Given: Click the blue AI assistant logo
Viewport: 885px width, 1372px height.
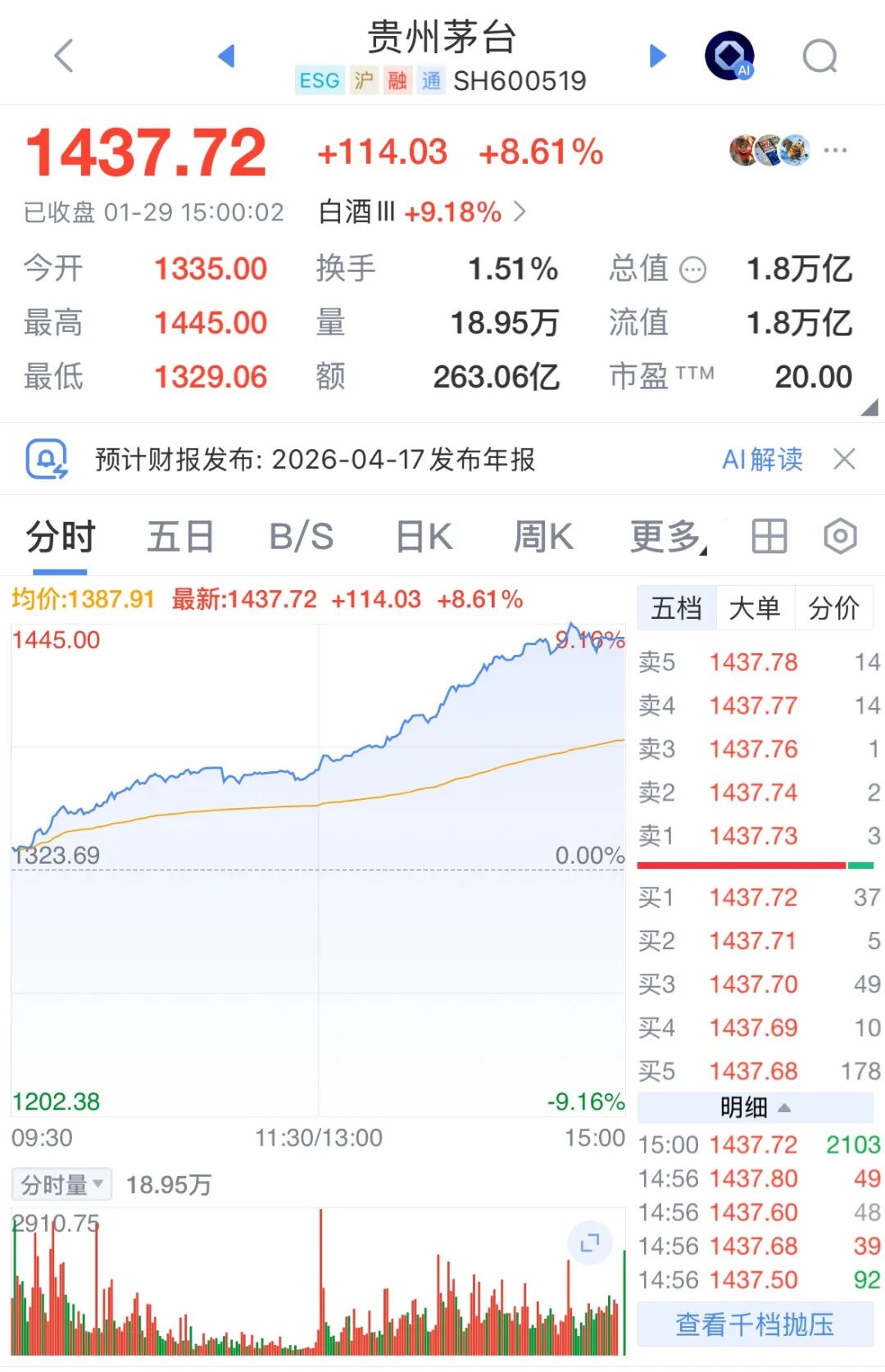Looking at the screenshot, I should (x=728, y=56).
